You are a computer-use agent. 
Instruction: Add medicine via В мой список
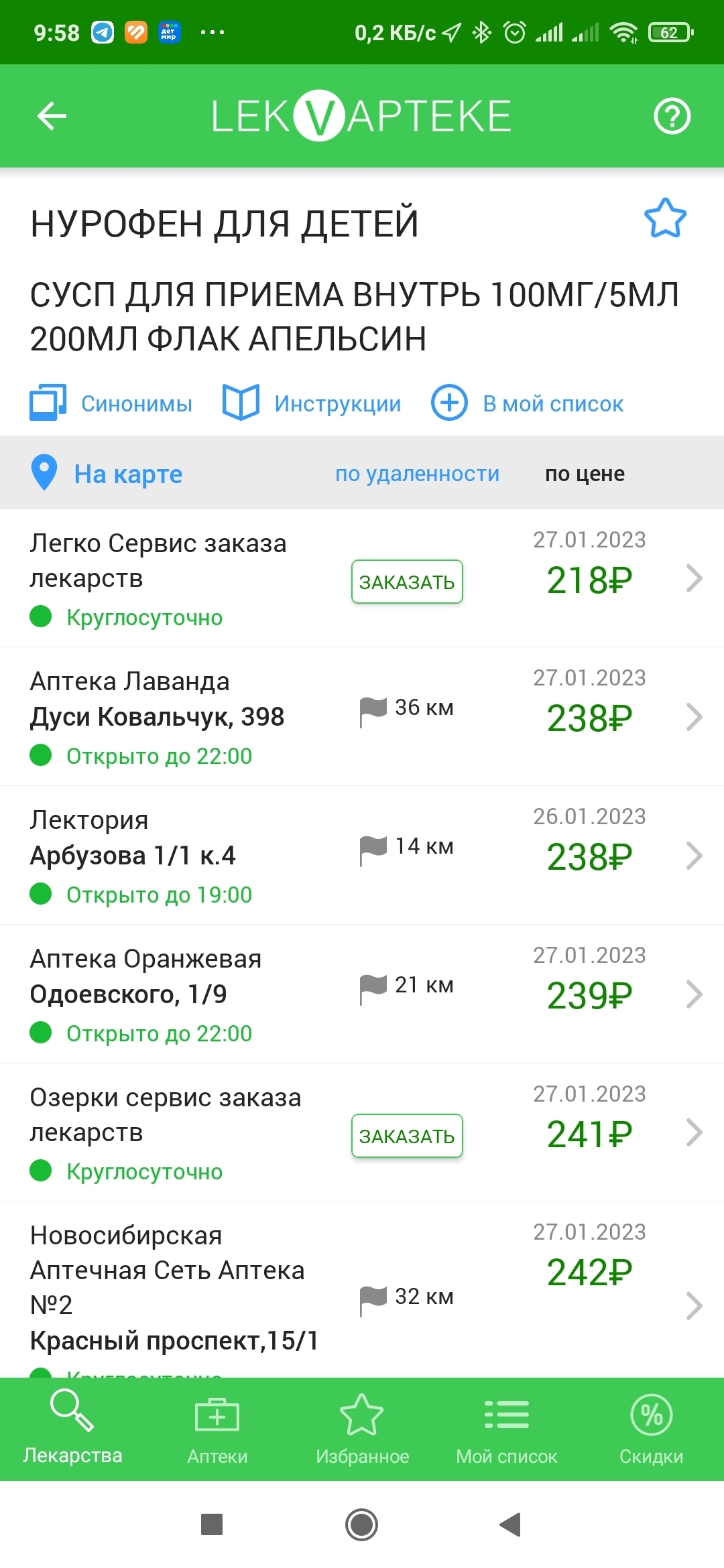[x=527, y=403]
